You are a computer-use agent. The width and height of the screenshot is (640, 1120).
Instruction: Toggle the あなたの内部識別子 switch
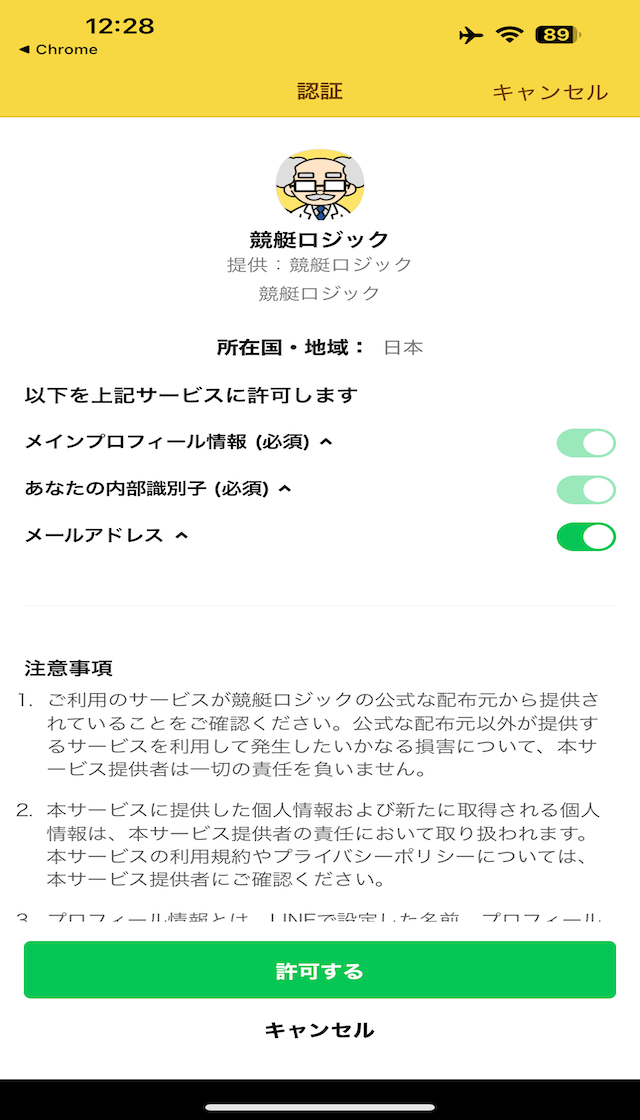pos(585,489)
